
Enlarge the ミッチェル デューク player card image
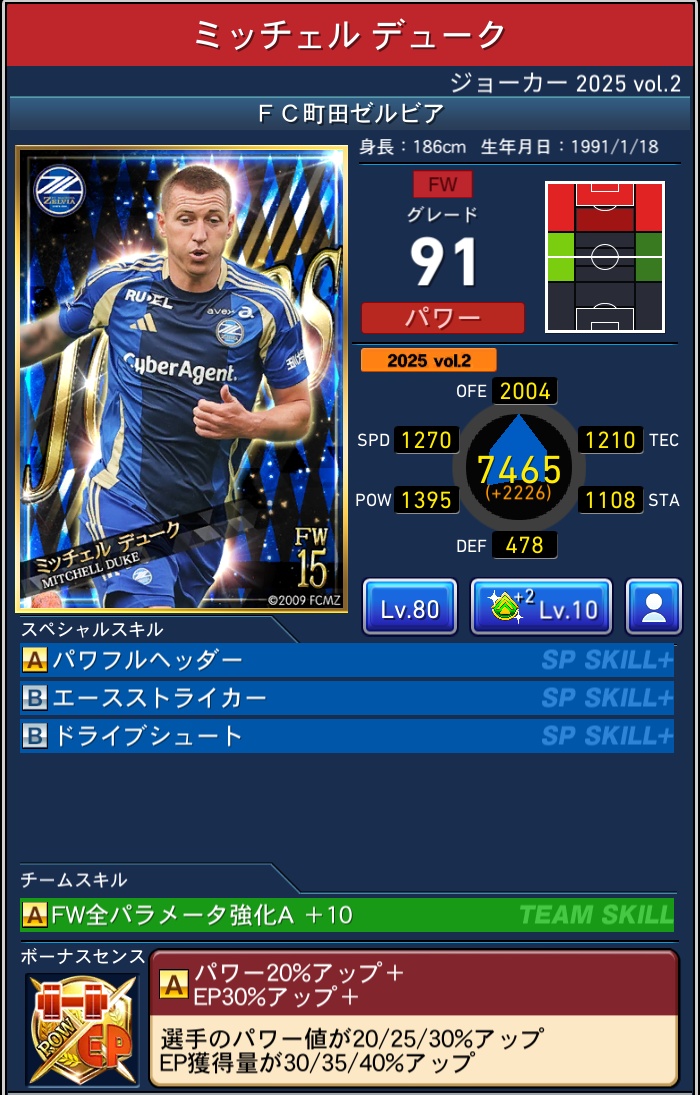[x=182, y=378]
